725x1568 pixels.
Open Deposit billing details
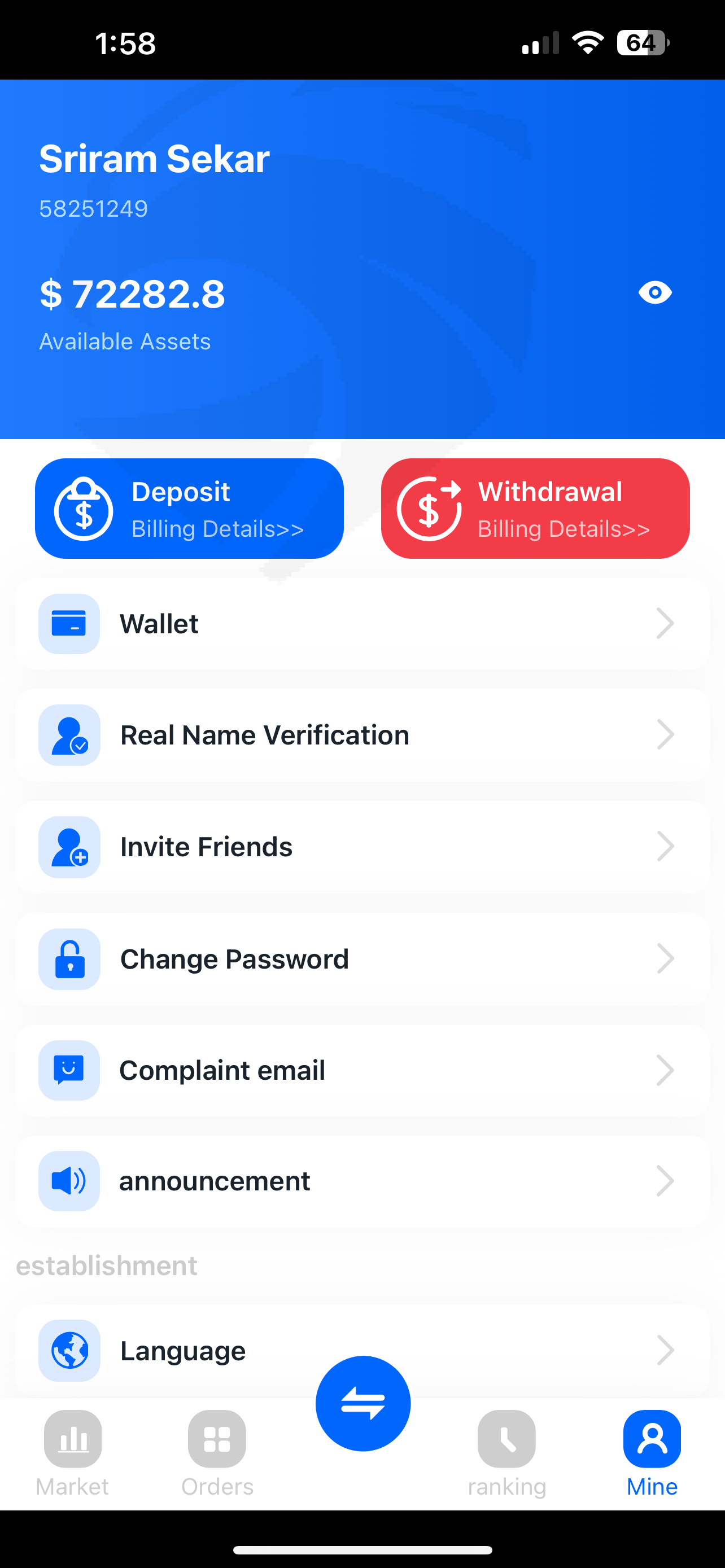189,508
